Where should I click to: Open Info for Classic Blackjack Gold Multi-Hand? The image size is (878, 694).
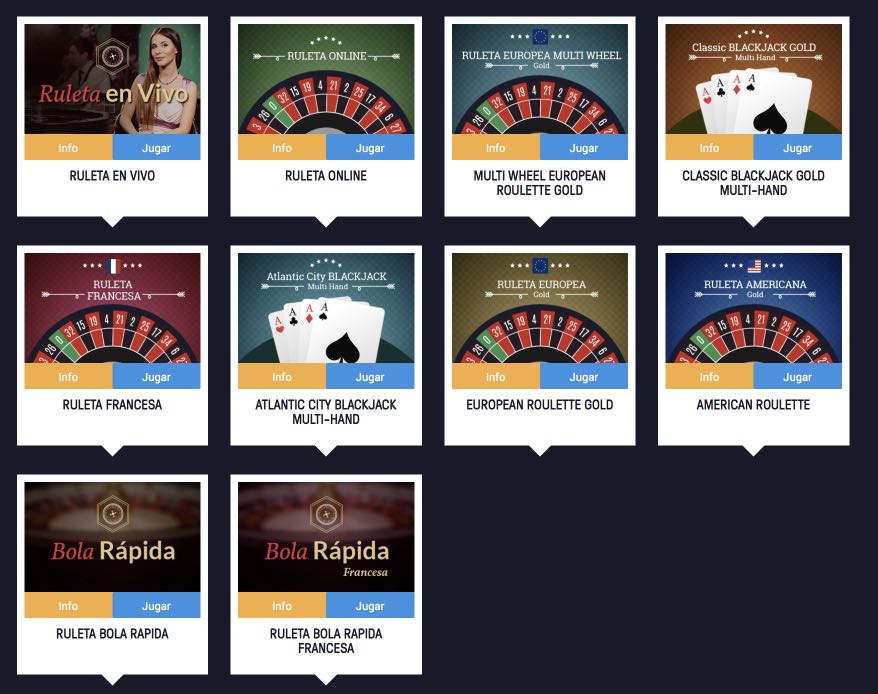point(710,148)
